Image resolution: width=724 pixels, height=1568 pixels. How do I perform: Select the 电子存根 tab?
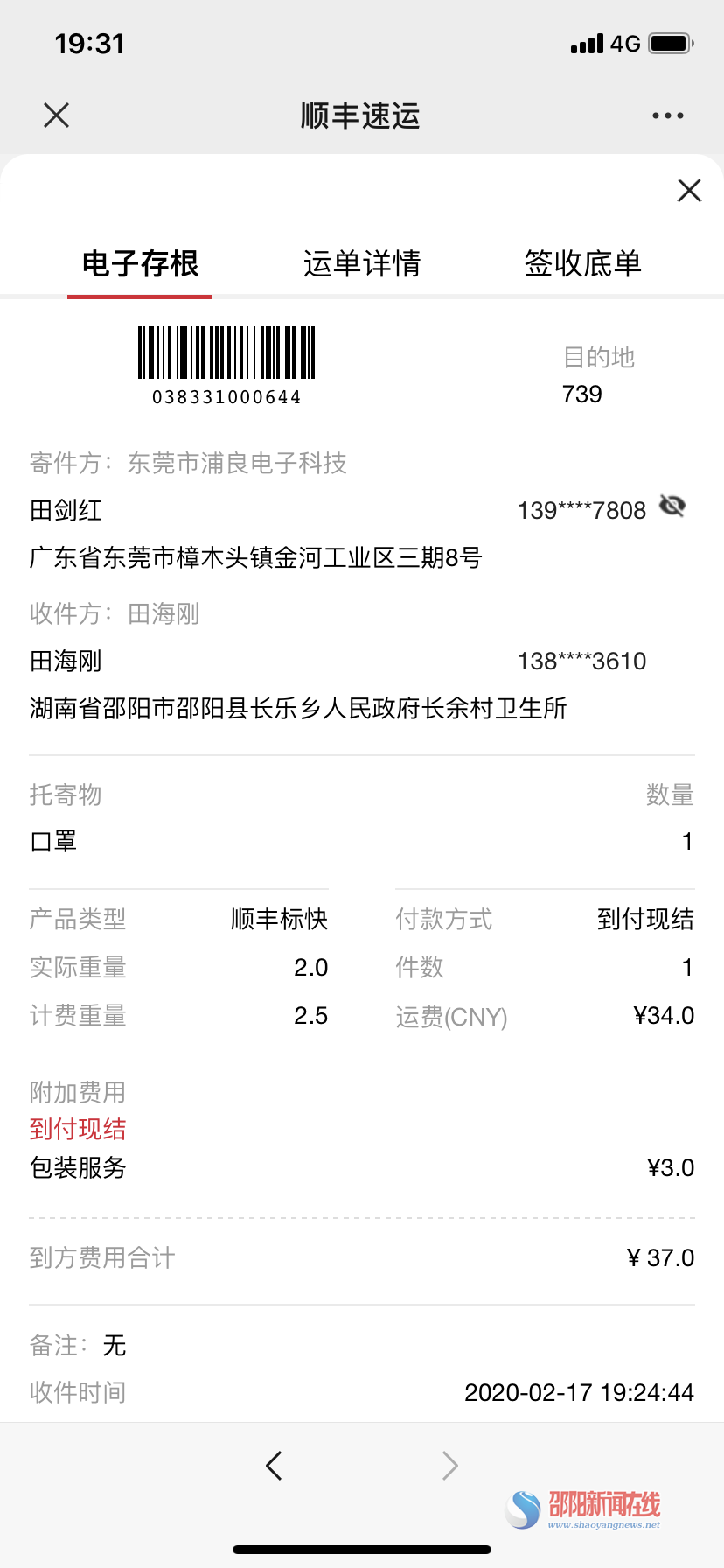[x=140, y=263]
